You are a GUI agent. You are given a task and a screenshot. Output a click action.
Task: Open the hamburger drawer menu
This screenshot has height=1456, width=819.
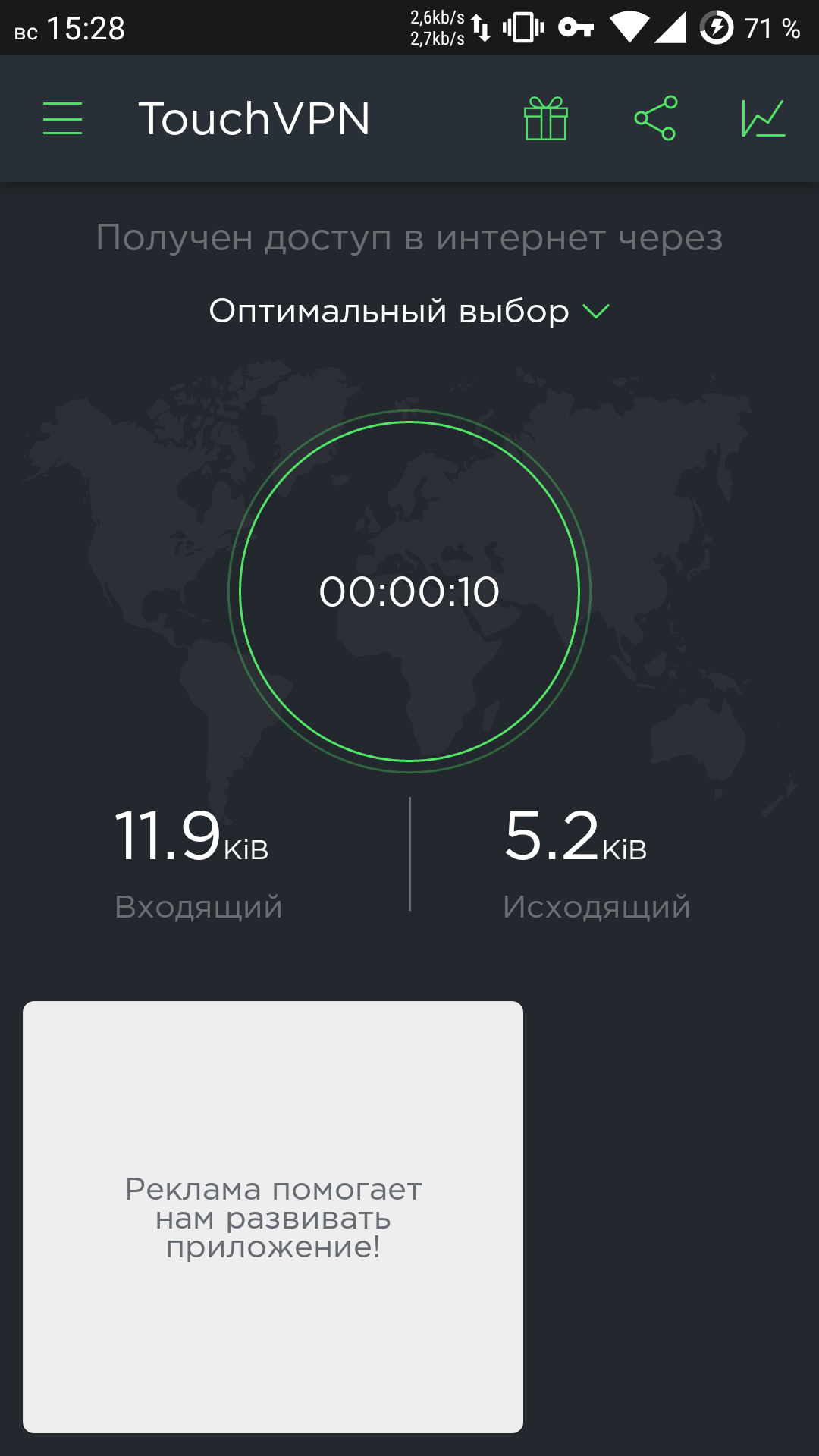[x=62, y=118]
